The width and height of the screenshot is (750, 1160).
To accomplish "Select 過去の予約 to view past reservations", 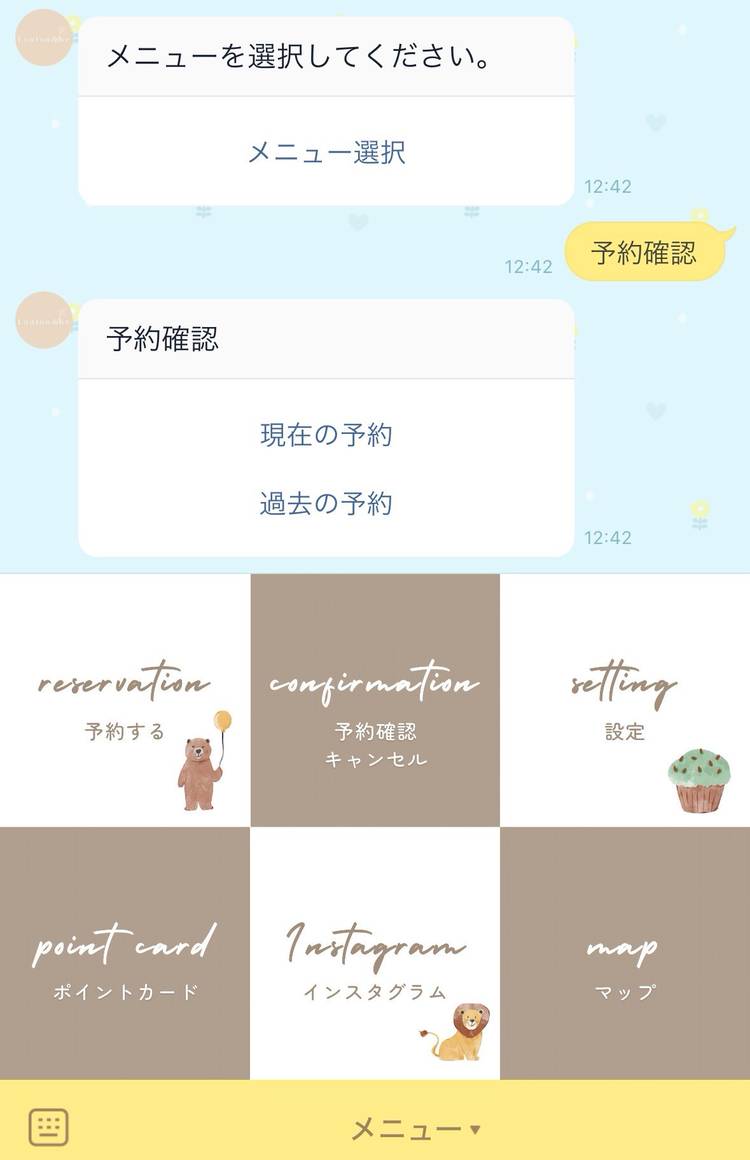I will coord(326,504).
